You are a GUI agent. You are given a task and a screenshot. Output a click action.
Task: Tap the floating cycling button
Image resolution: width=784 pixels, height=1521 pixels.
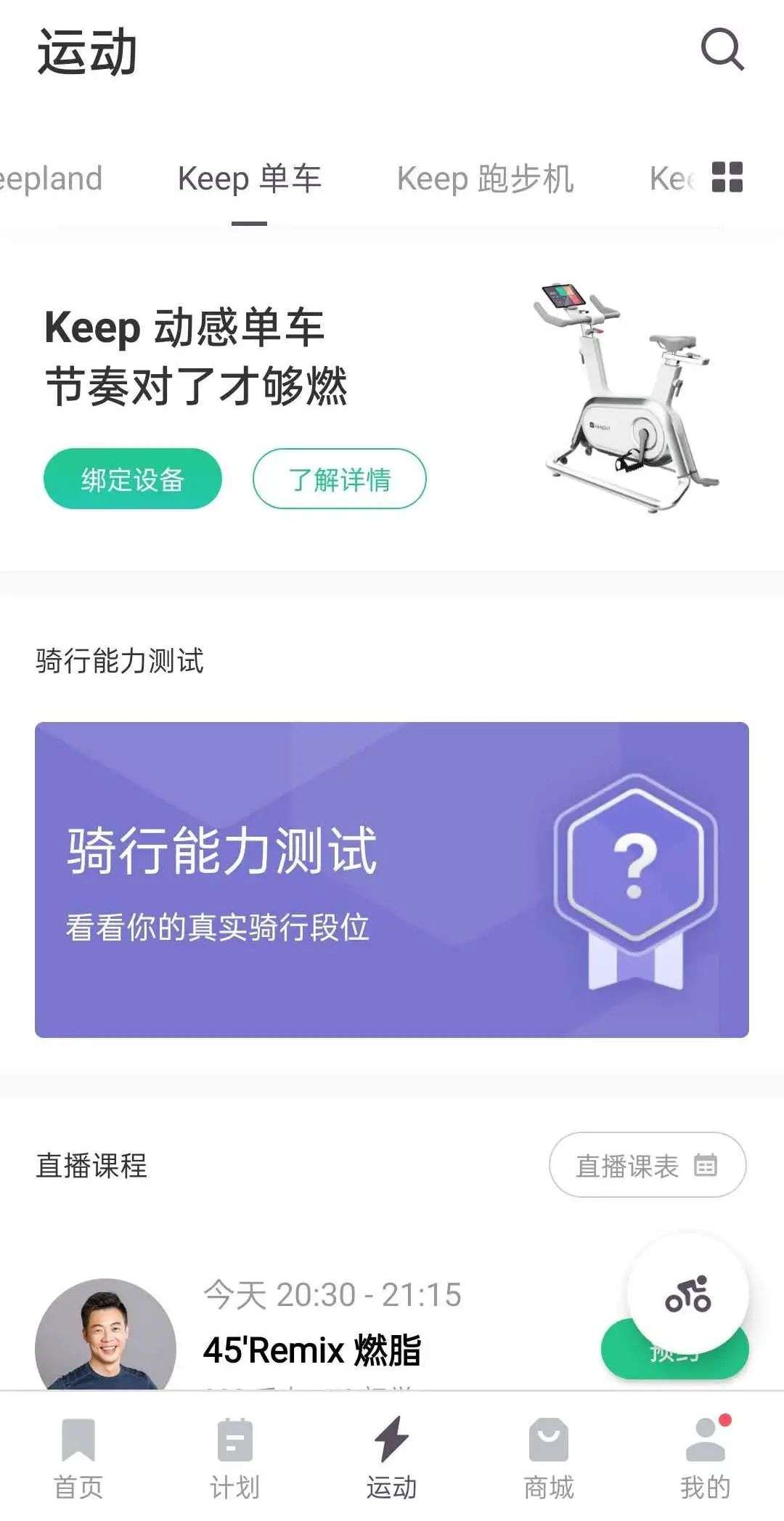[687, 1293]
